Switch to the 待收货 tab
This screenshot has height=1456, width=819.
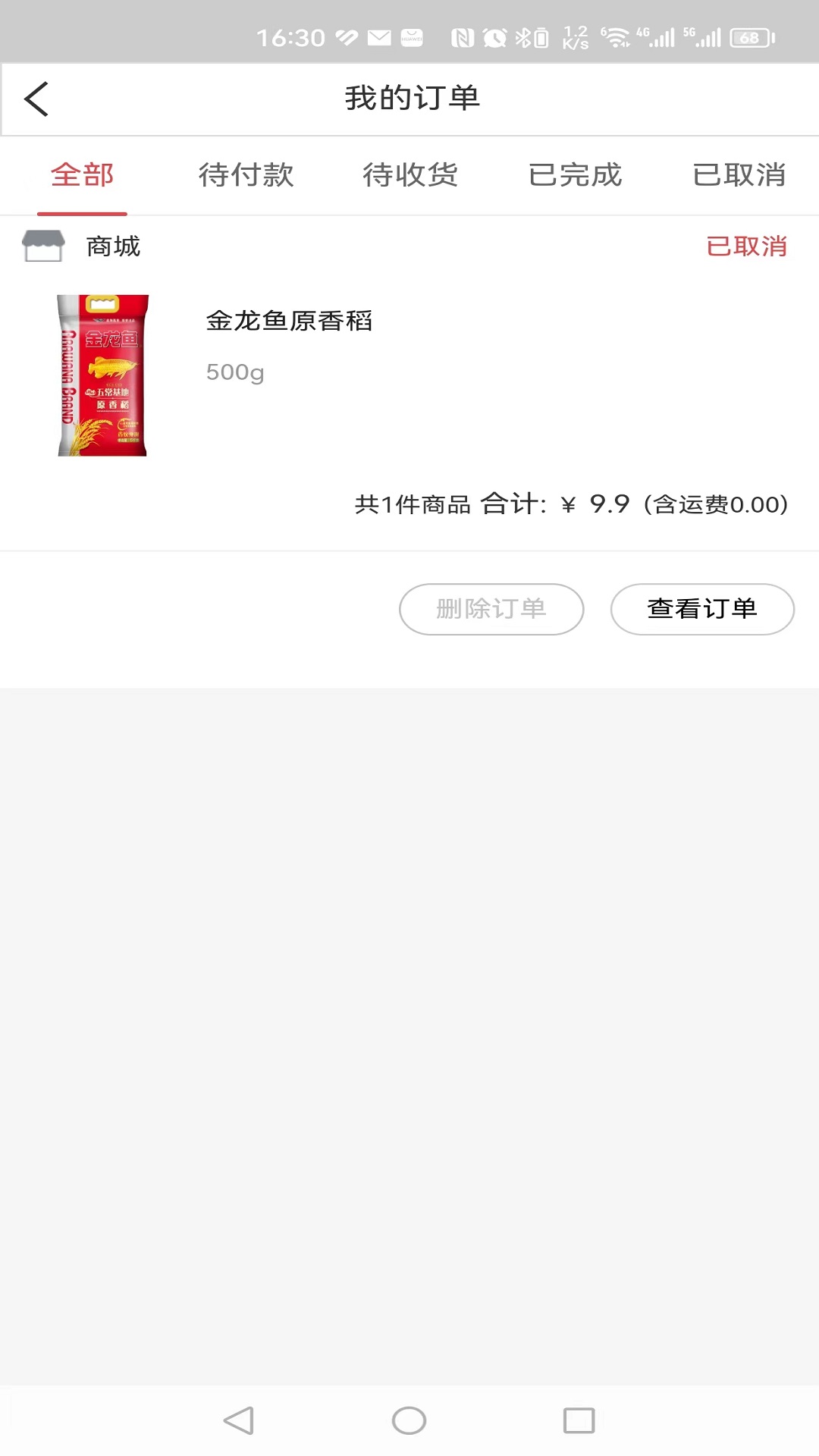tap(410, 175)
